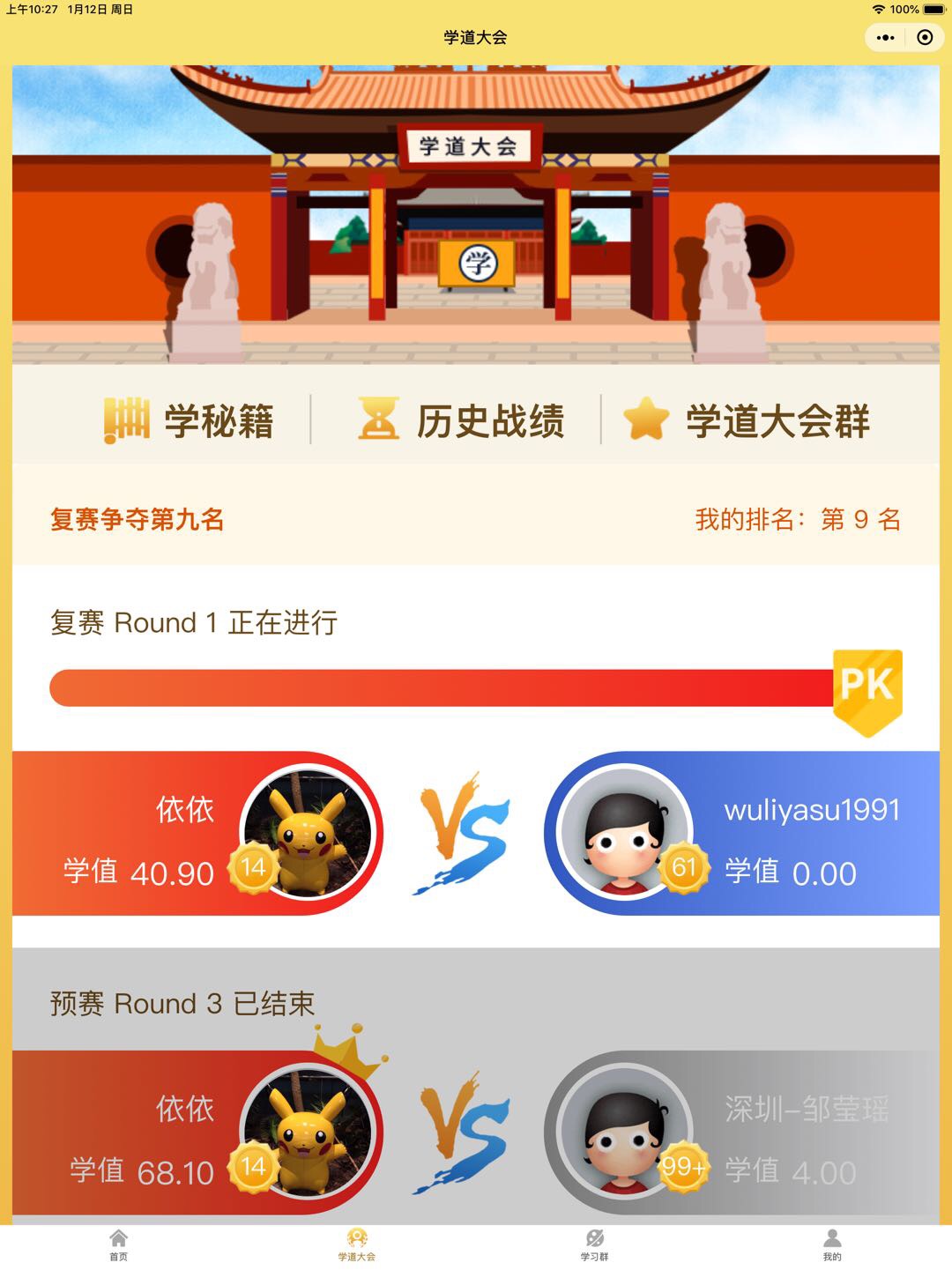The image size is (952, 1270).
Task: Close the mini program via the circle icon
Action: 925,38
